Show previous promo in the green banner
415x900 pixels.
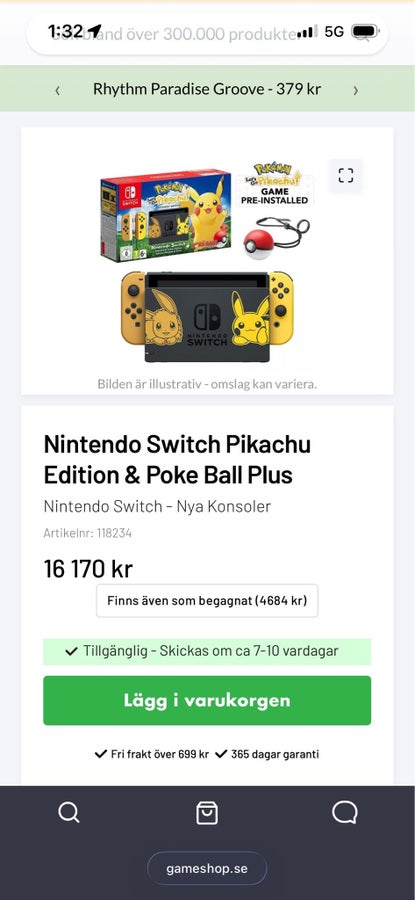tap(57, 90)
